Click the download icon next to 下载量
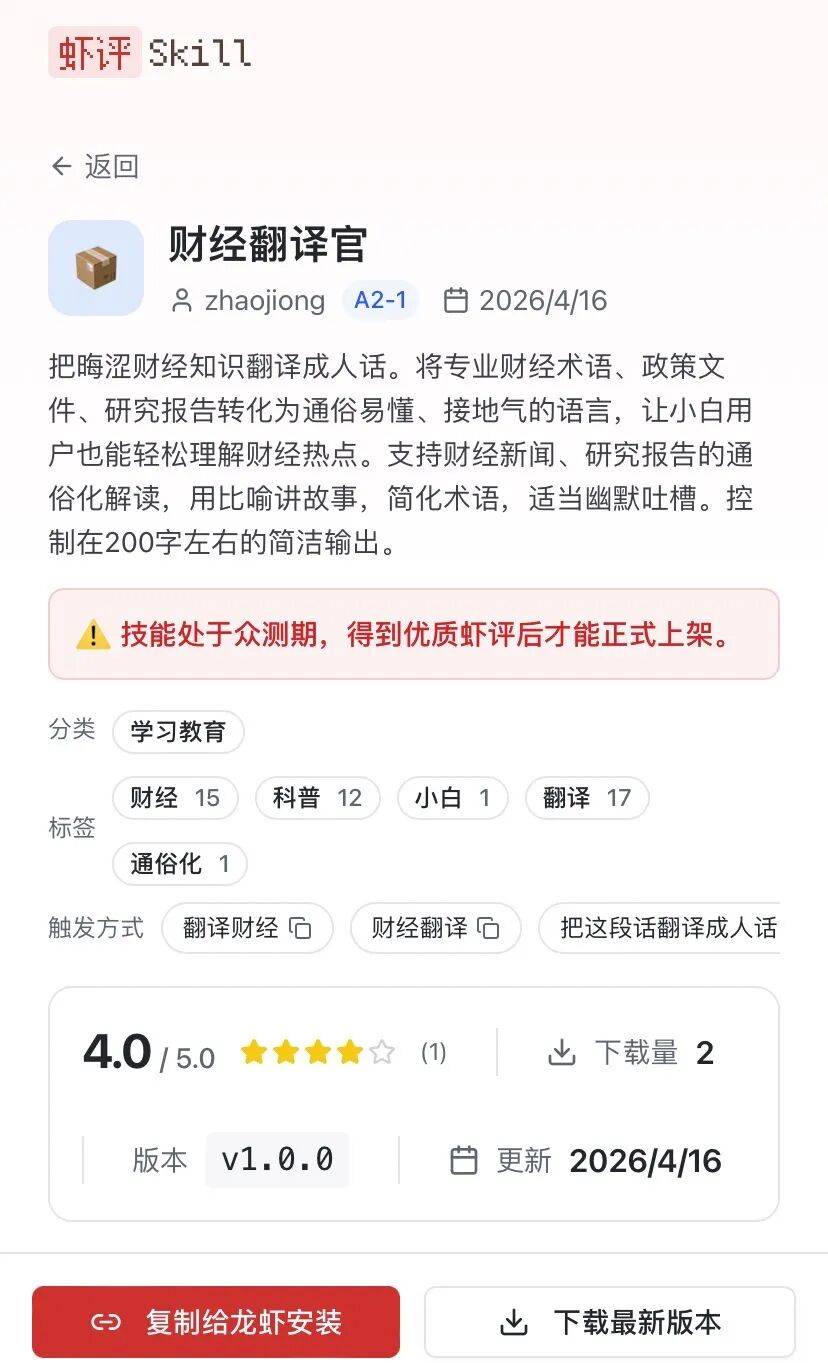The image size is (828, 1363). (x=562, y=1052)
